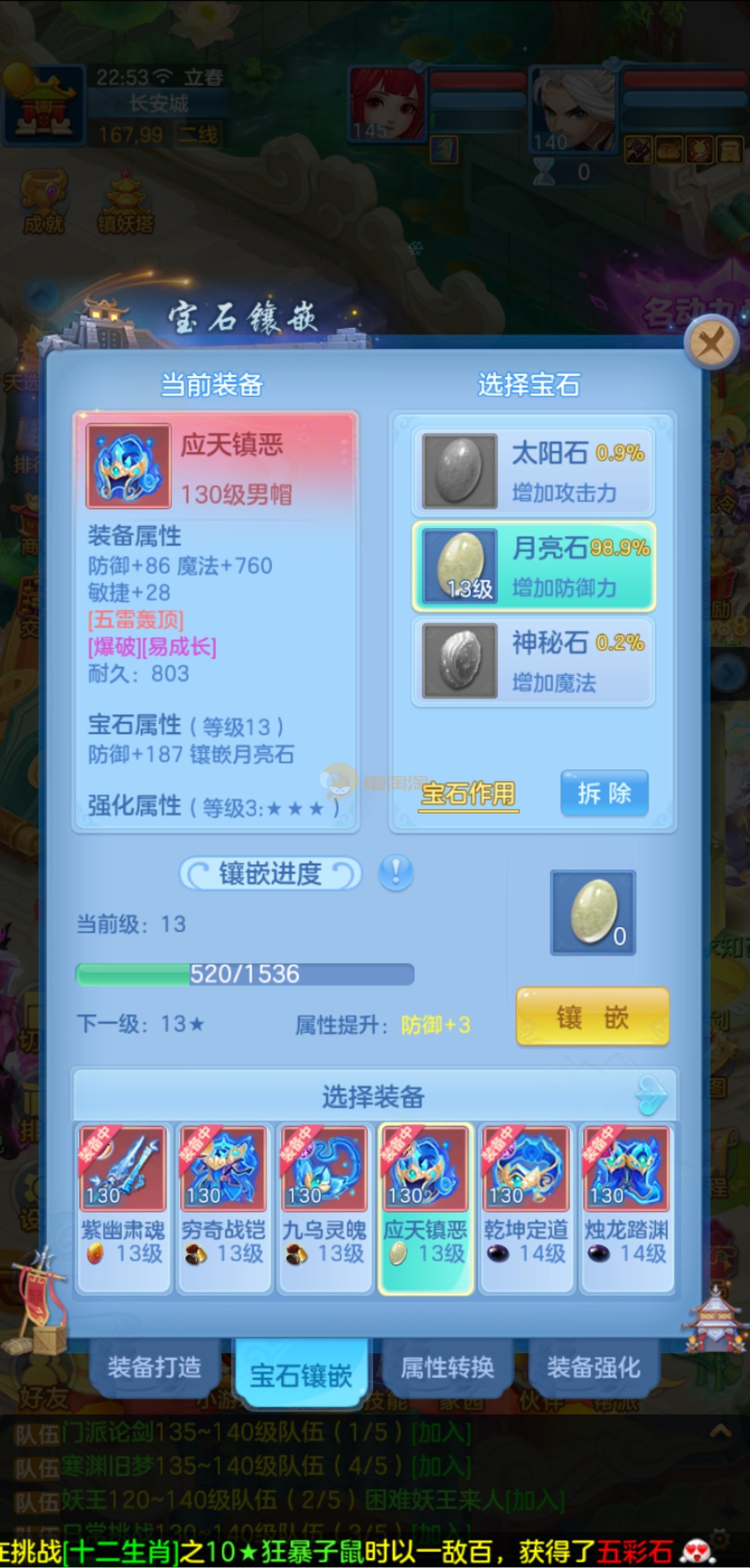
Task: Join the 门派论剑135~140级 team via 加入
Action: [x=441, y=1433]
